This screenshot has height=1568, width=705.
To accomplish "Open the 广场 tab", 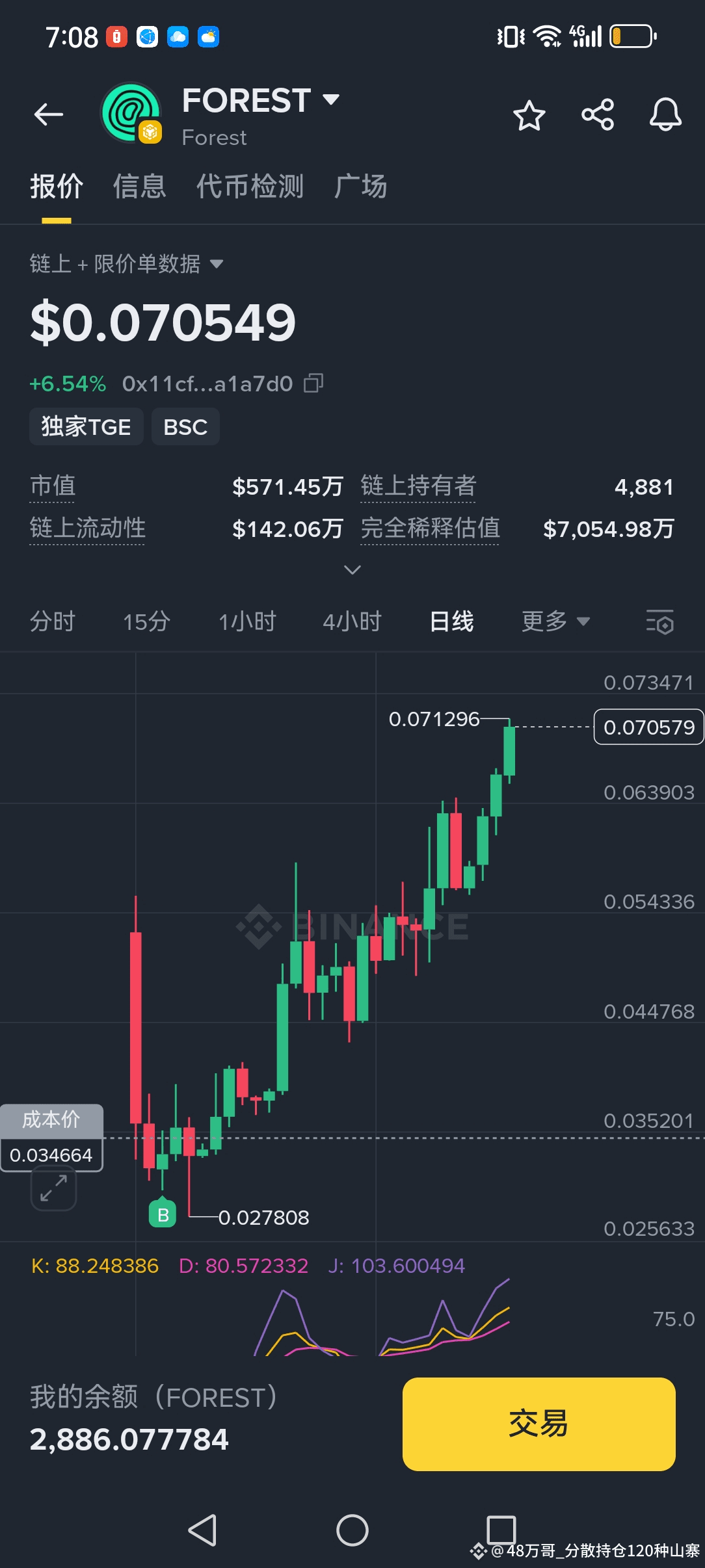I will coord(360,187).
